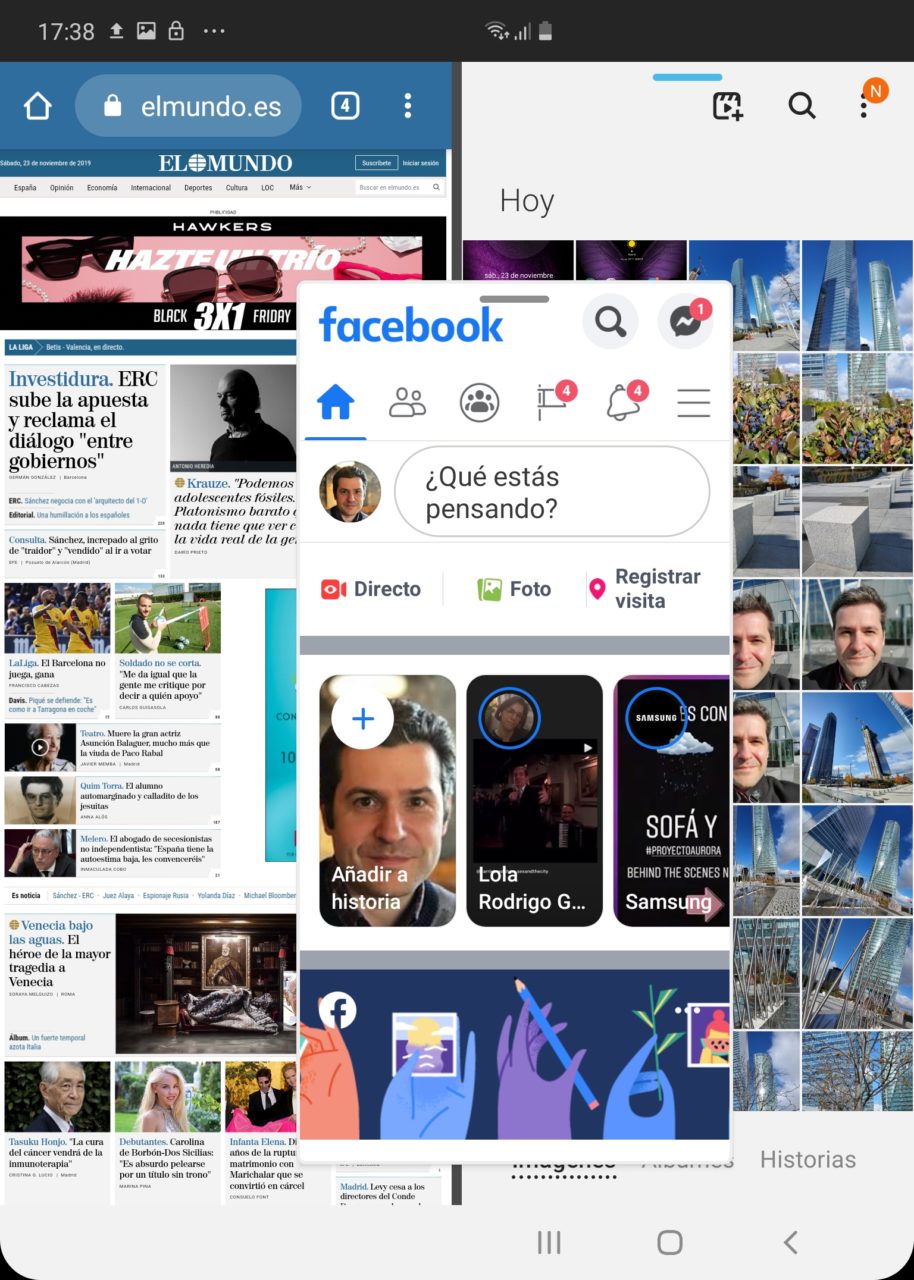Viewport: 914px width, 1280px height.
Task: Tap the system home button
Action: pyautogui.click(x=669, y=1242)
